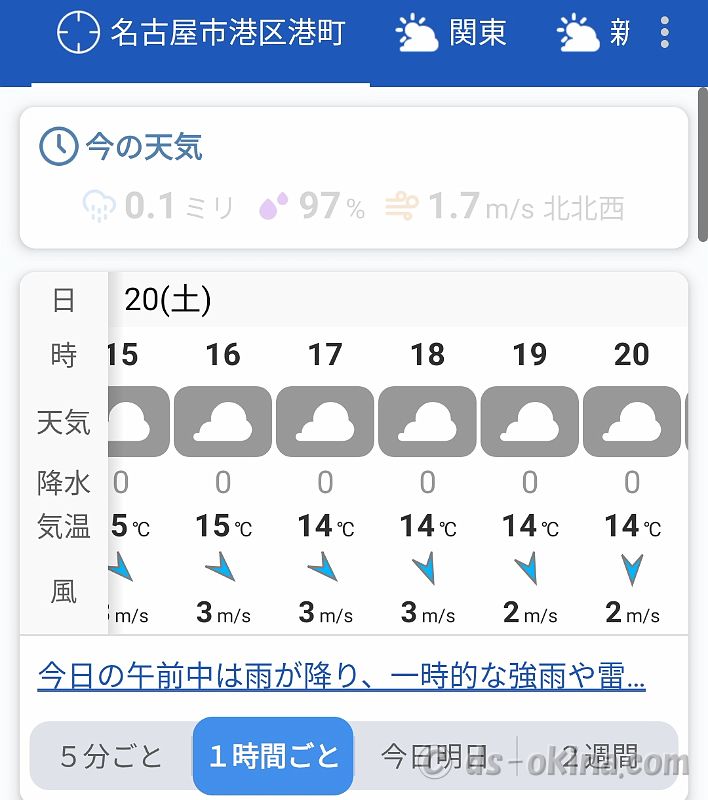Open the forecast text link 今日の午前中は雨が降り
The width and height of the screenshot is (708, 800).
point(341,677)
